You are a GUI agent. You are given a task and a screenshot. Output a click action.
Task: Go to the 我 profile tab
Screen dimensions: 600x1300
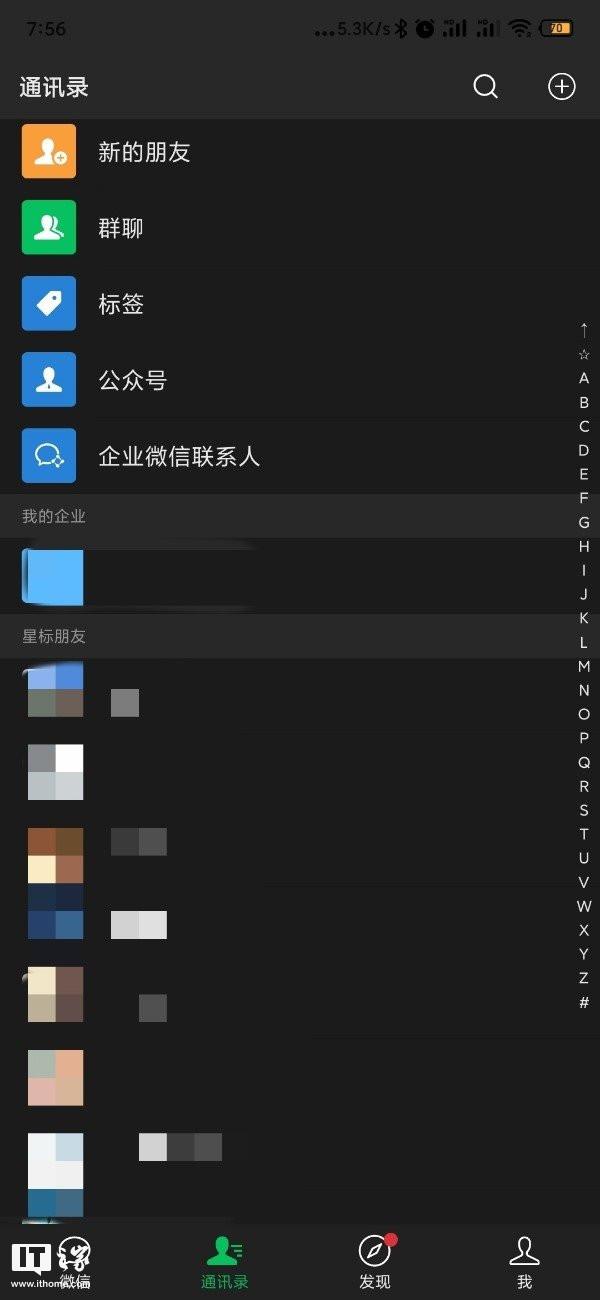(524, 1262)
